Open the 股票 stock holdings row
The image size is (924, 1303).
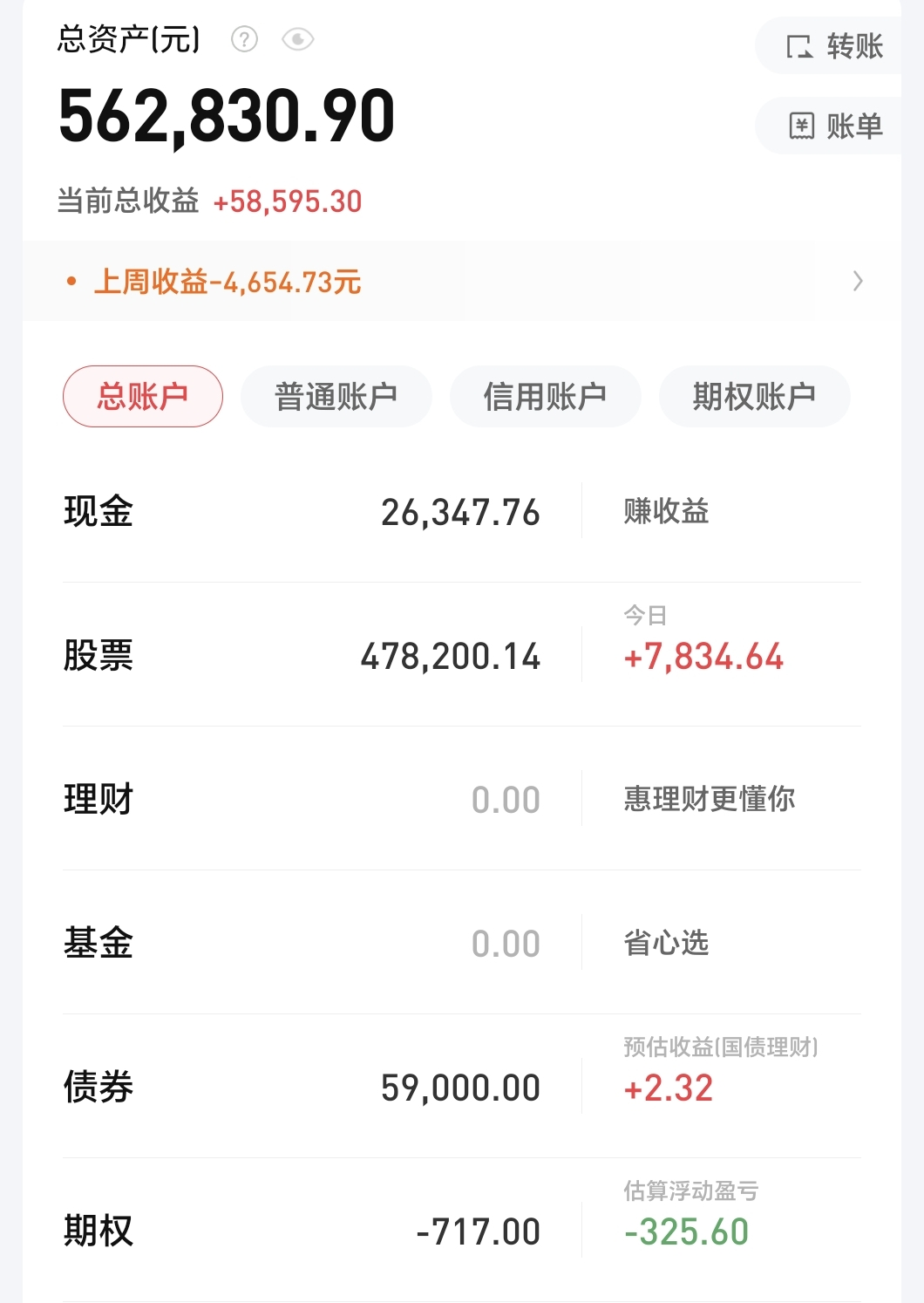[x=301, y=656]
